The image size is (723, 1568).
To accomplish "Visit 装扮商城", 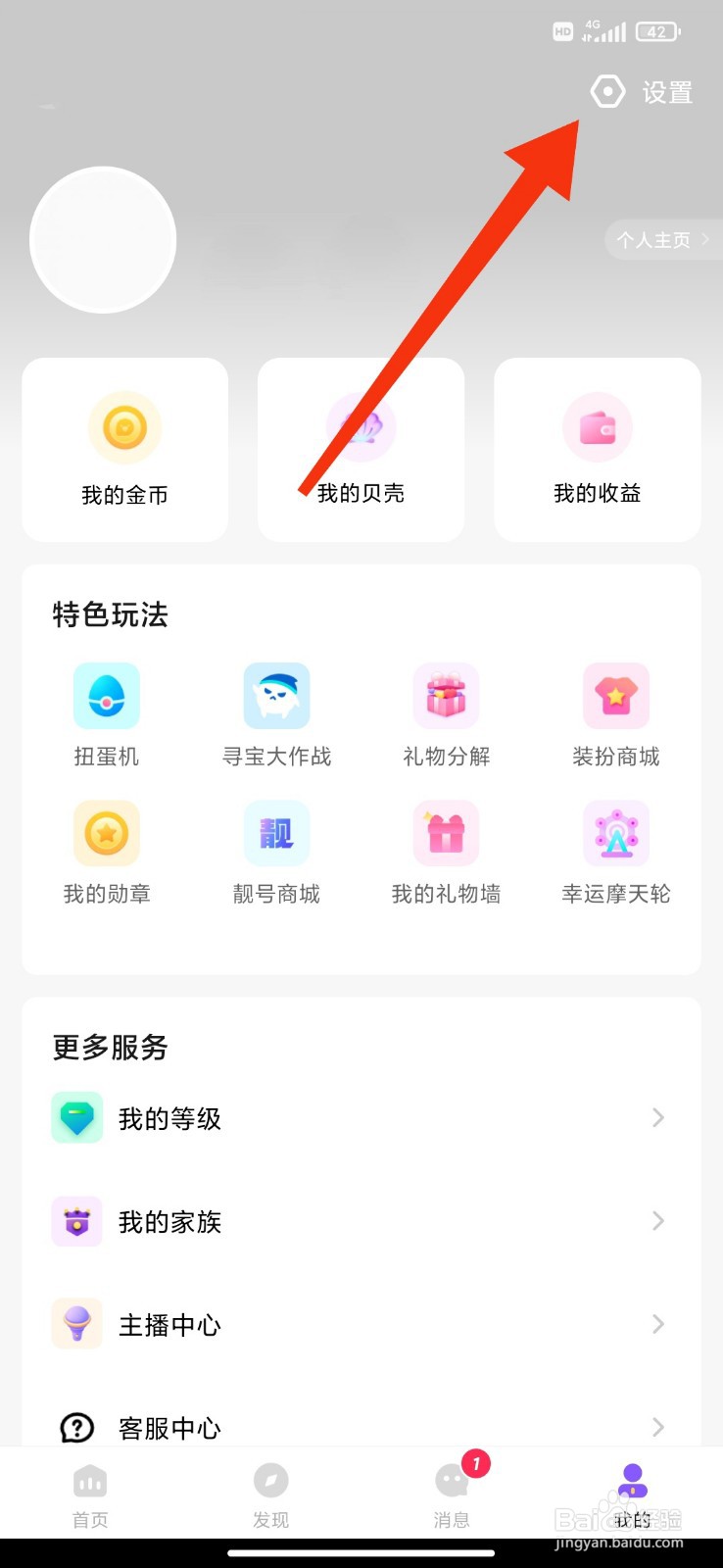I will [x=616, y=715].
